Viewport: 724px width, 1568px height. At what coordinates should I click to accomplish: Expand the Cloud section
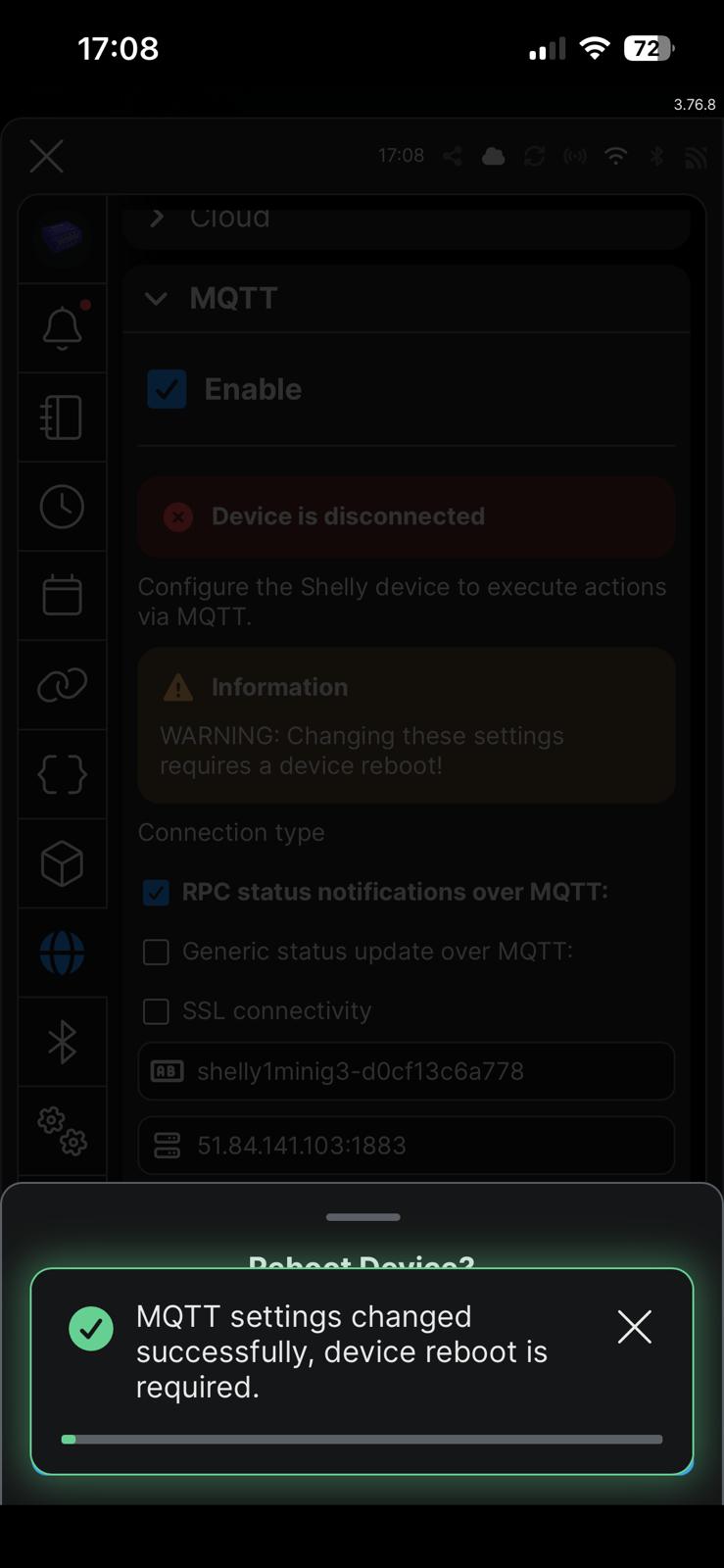[x=157, y=218]
